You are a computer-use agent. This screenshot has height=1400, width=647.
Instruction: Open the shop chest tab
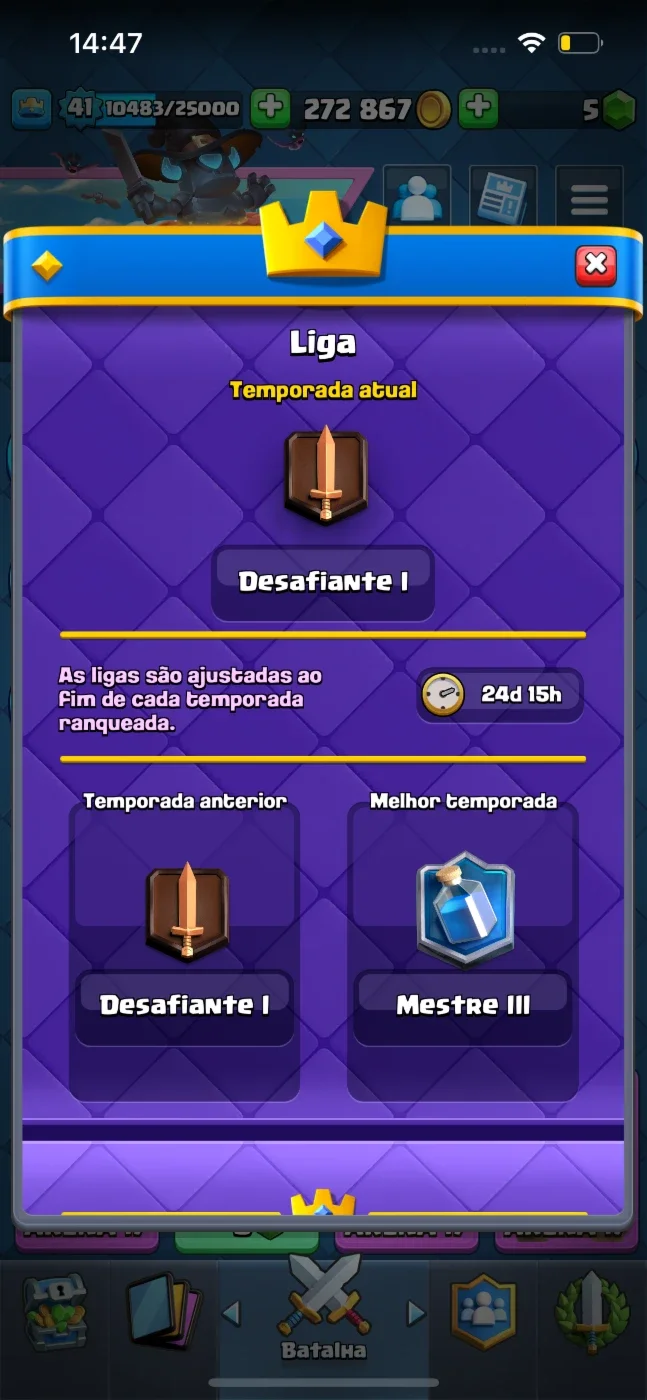[55, 1312]
